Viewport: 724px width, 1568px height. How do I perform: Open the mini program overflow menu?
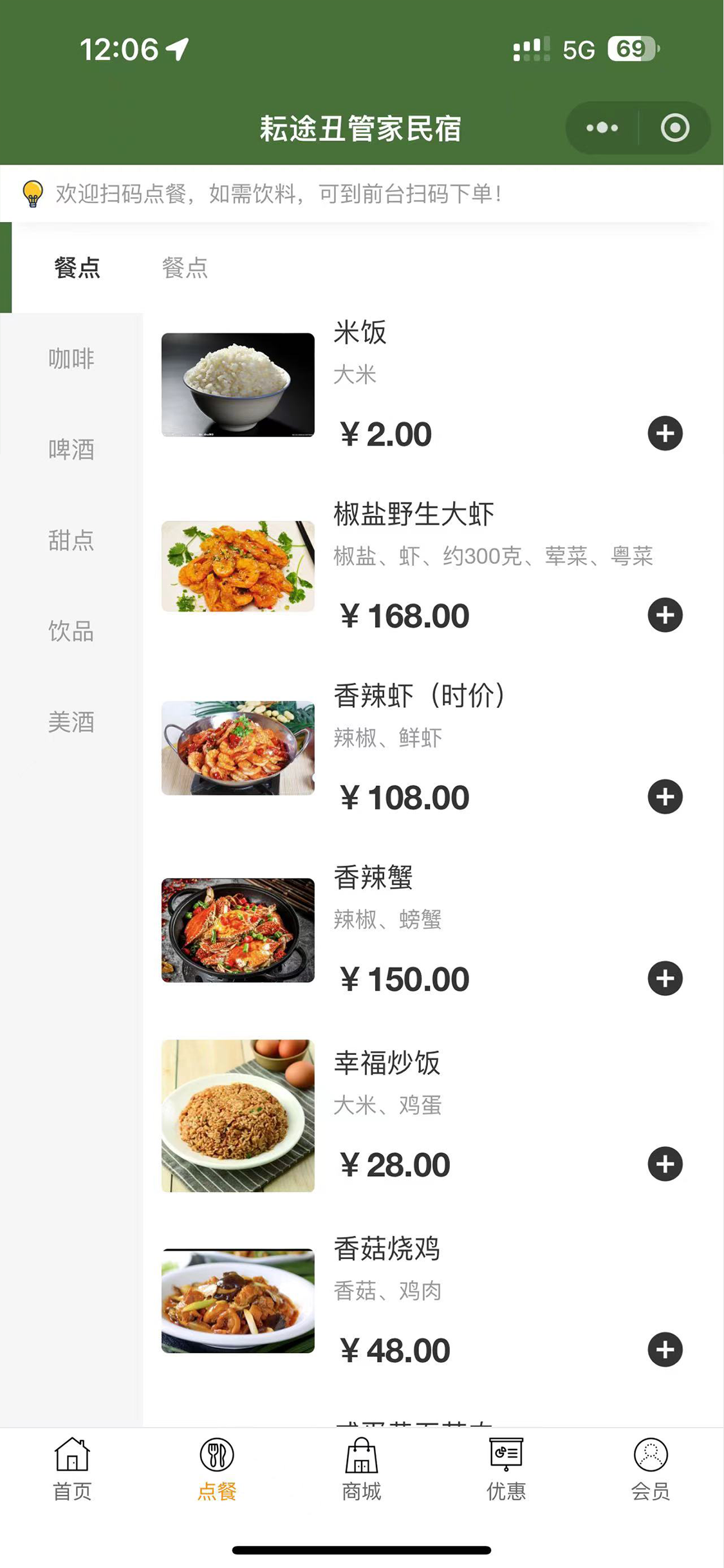coord(602,127)
